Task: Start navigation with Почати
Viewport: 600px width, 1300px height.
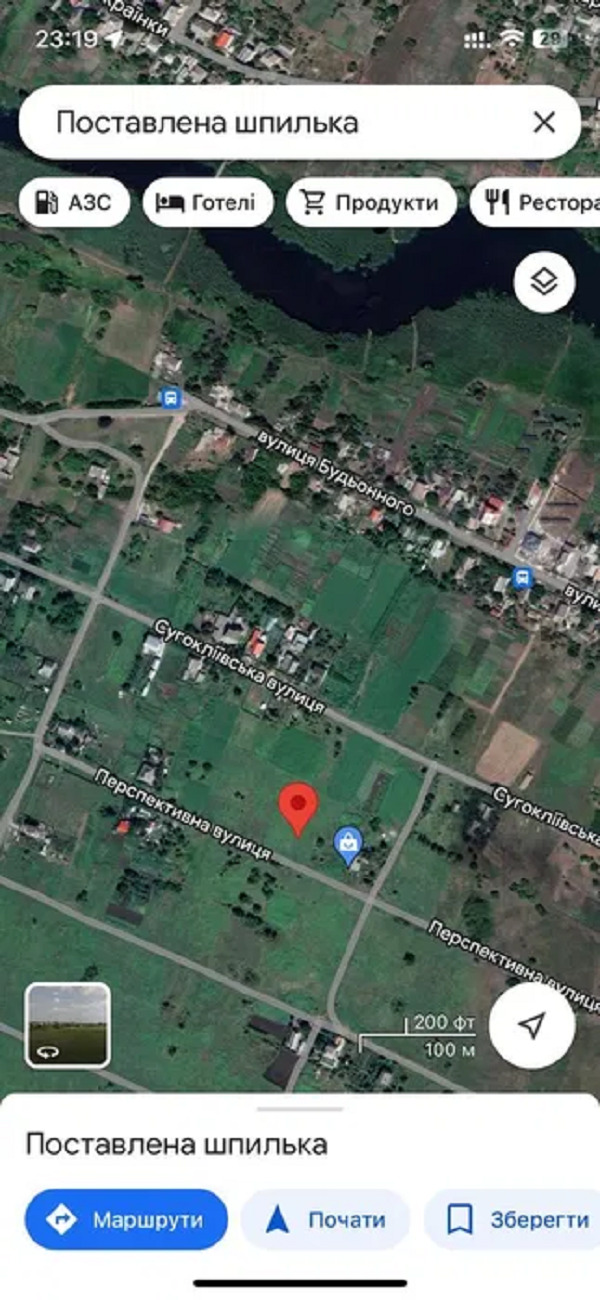Action: point(326,1220)
